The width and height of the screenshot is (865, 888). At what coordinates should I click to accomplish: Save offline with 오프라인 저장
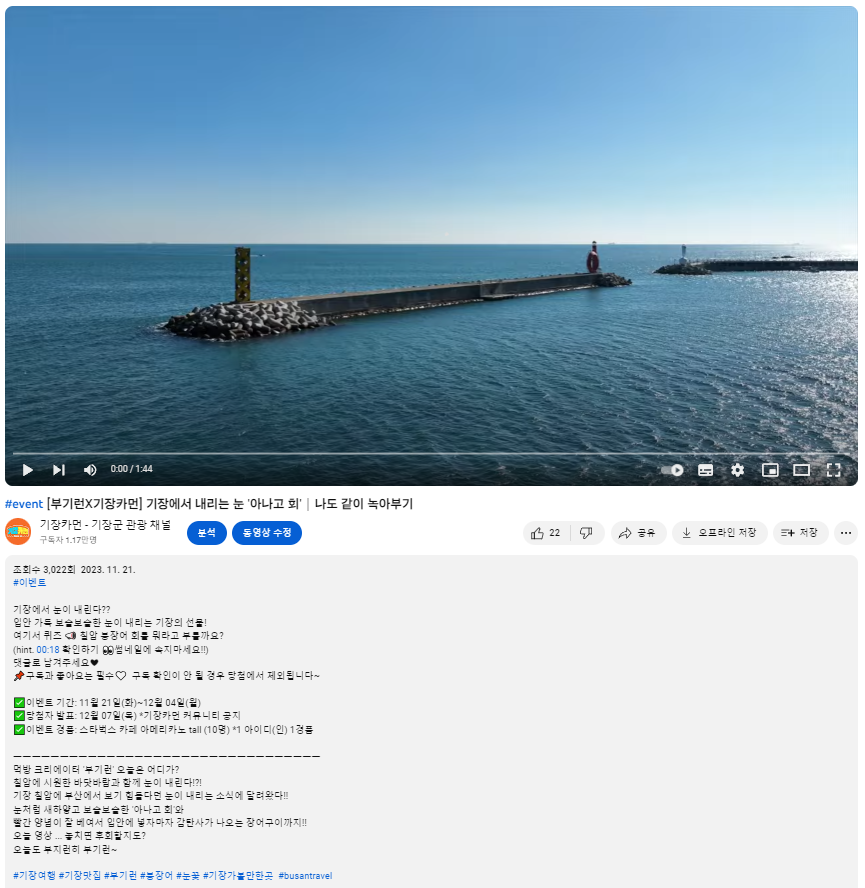pyautogui.click(x=719, y=533)
